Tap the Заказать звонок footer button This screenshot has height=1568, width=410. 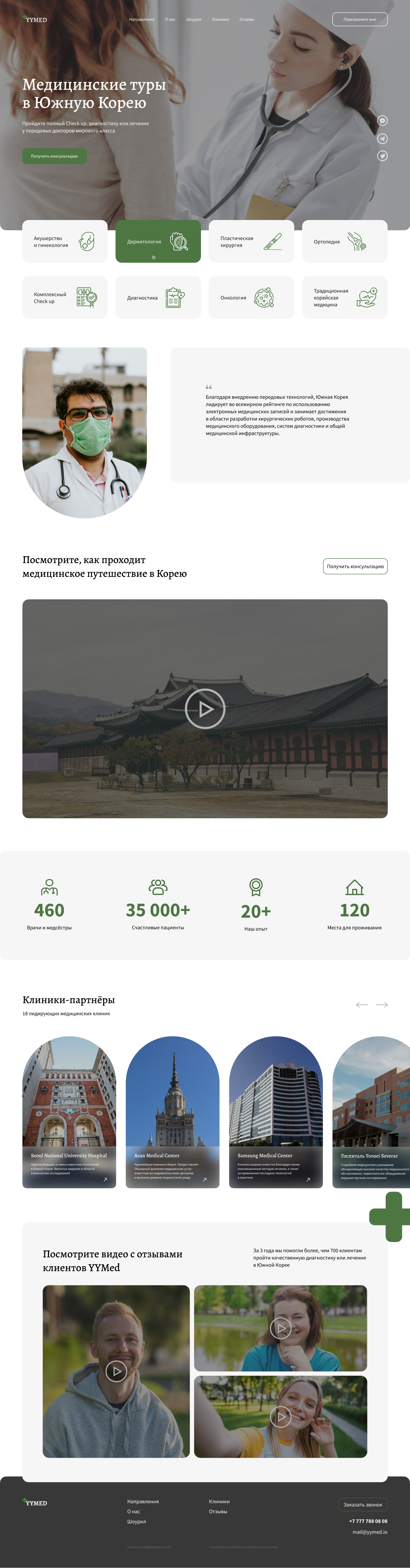(362, 1504)
